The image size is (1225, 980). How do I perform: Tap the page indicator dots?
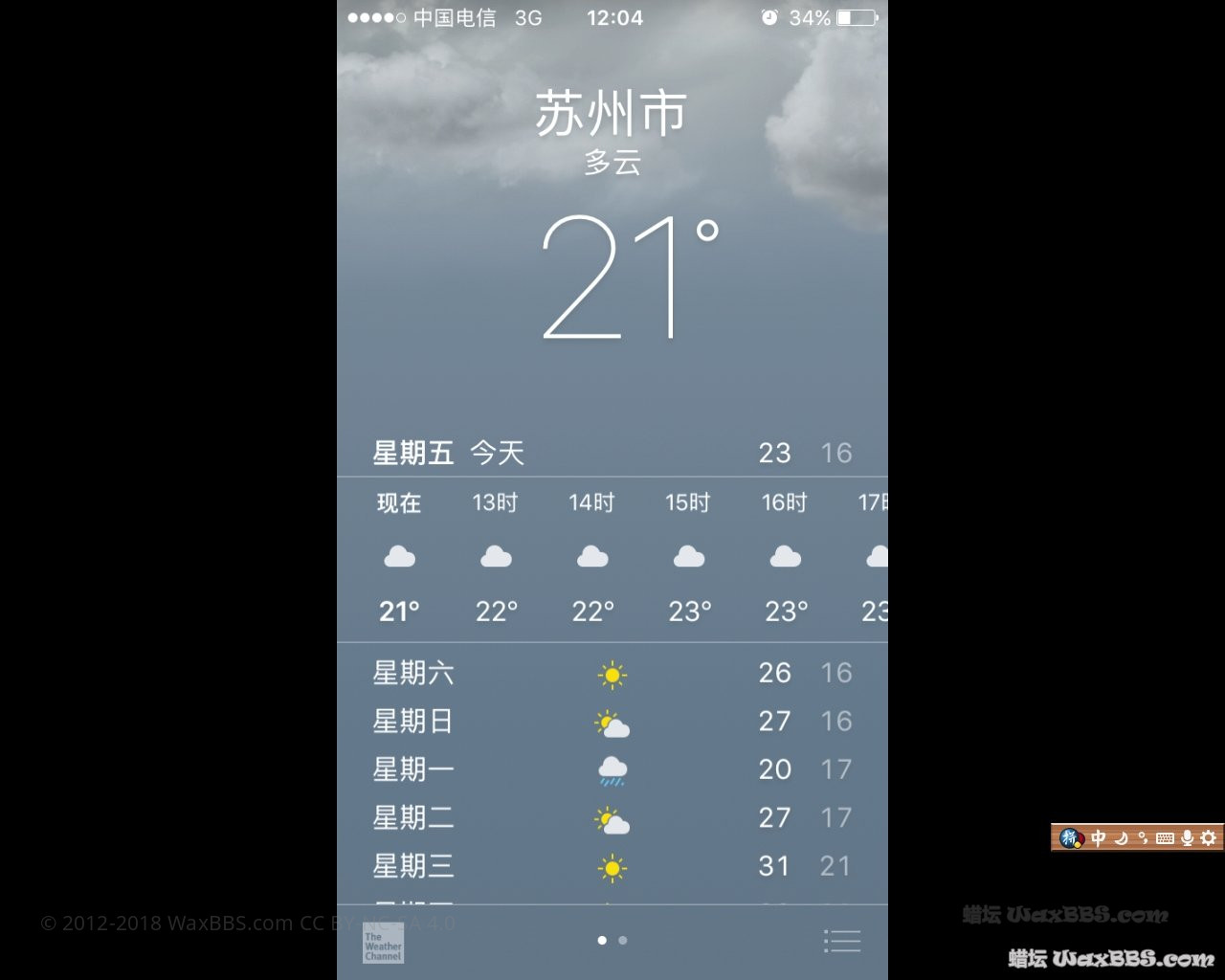click(612, 940)
